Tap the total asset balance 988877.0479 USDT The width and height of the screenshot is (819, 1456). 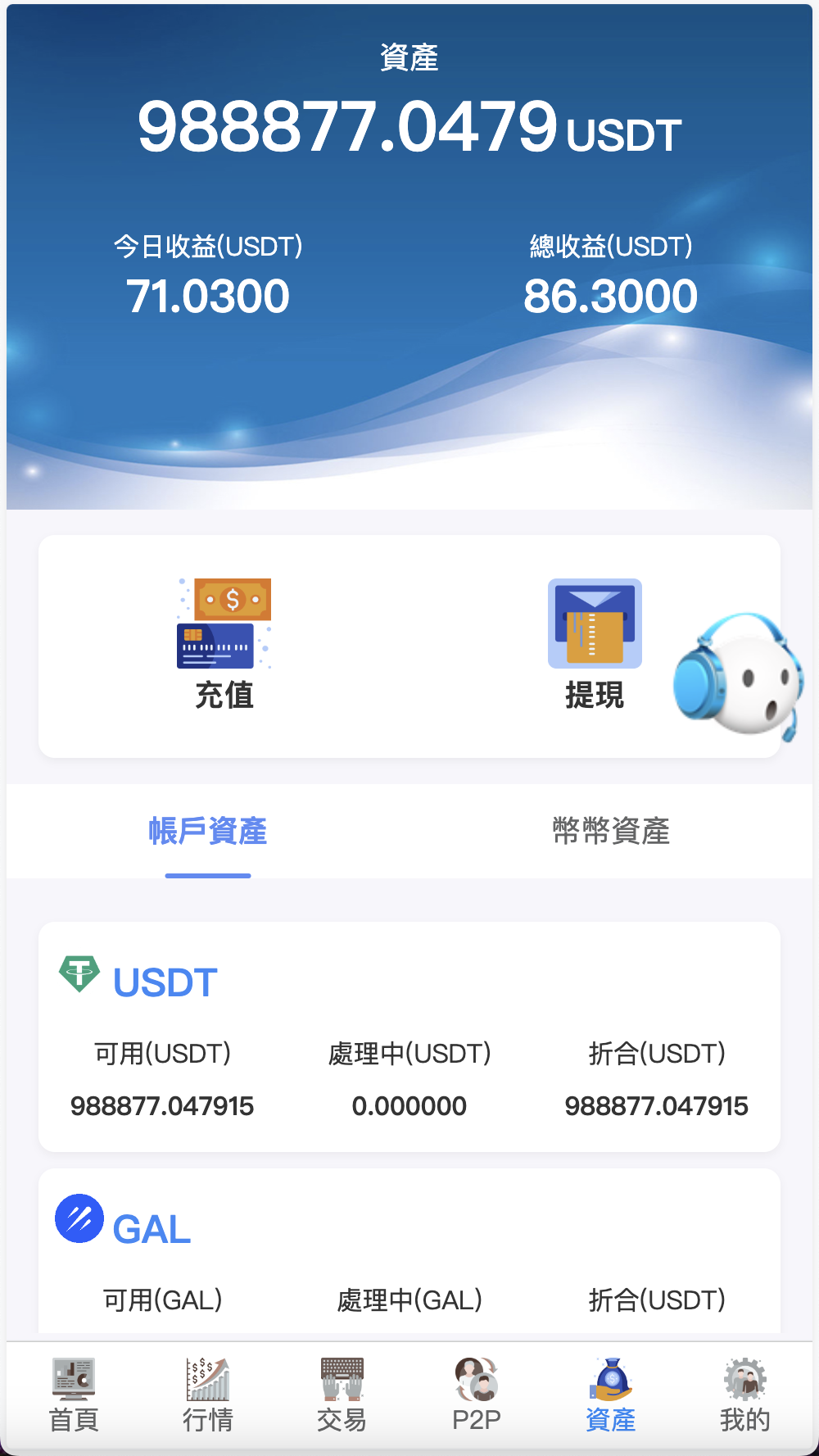[x=409, y=125]
